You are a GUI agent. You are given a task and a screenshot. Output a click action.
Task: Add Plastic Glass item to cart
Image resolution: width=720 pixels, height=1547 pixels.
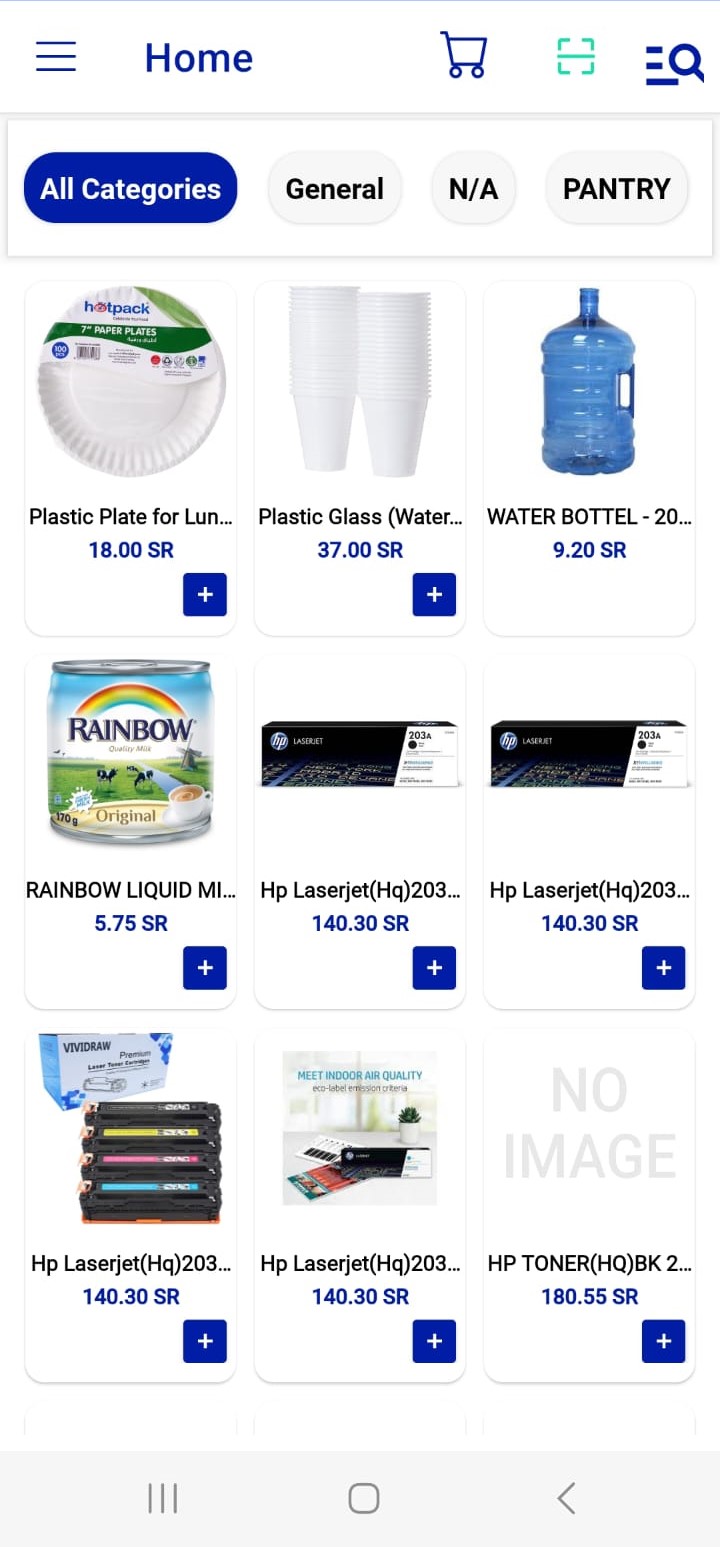tap(434, 594)
